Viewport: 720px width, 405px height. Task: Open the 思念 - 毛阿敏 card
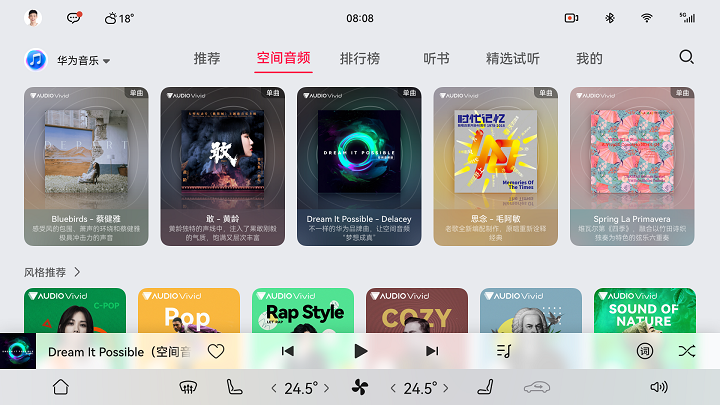[x=497, y=166]
